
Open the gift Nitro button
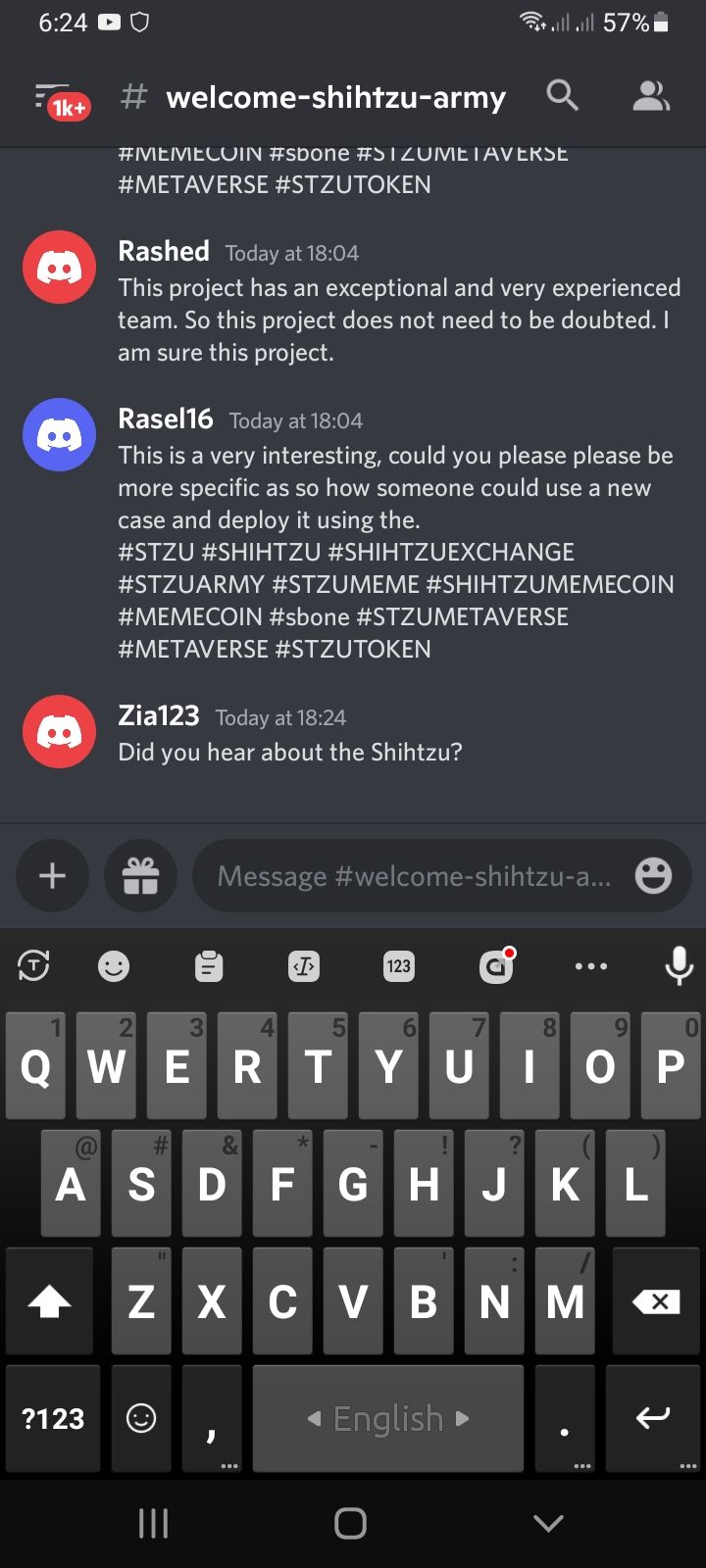click(140, 876)
